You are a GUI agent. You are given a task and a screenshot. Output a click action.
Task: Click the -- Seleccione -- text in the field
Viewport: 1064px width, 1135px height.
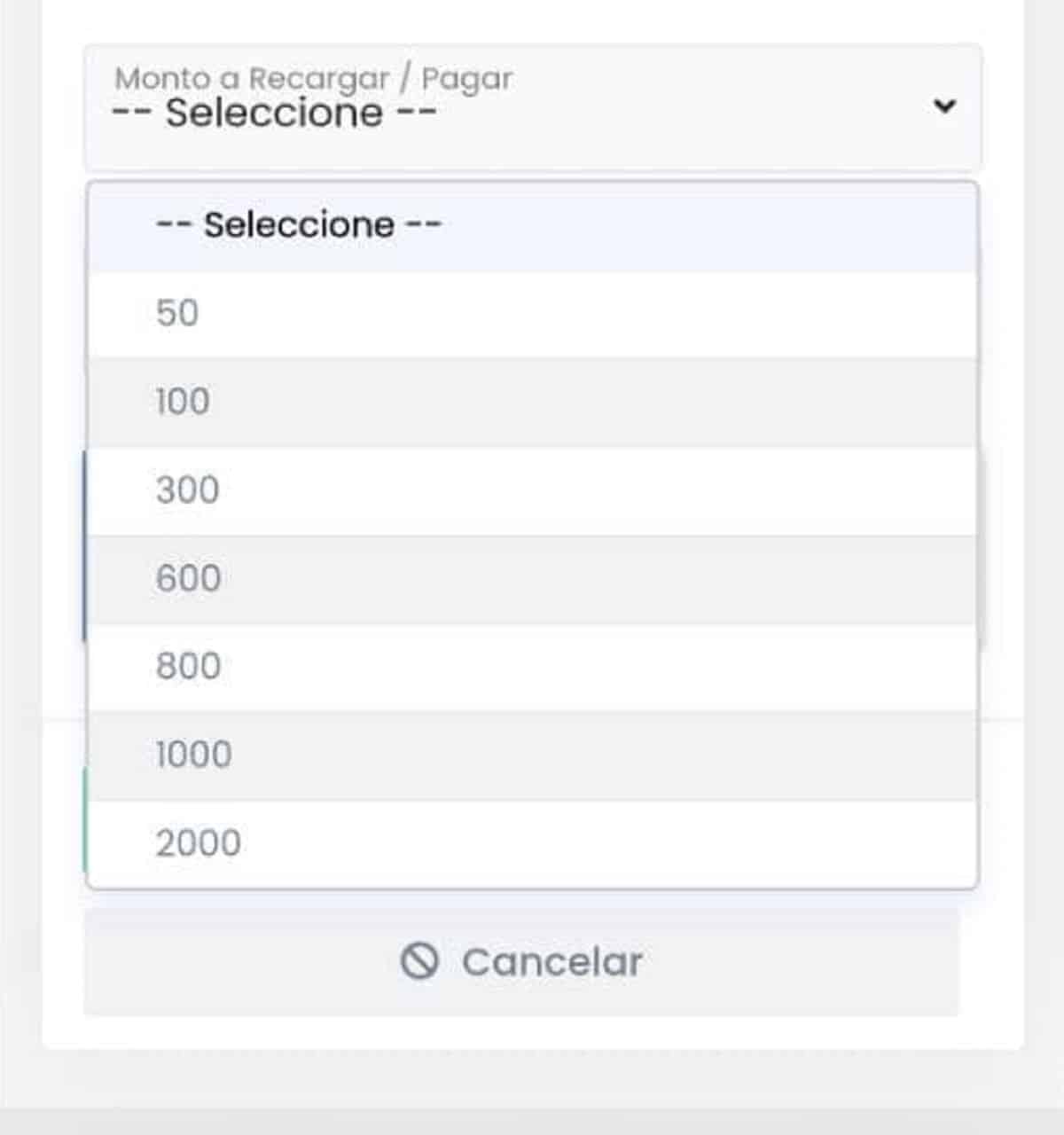click(273, 112)
